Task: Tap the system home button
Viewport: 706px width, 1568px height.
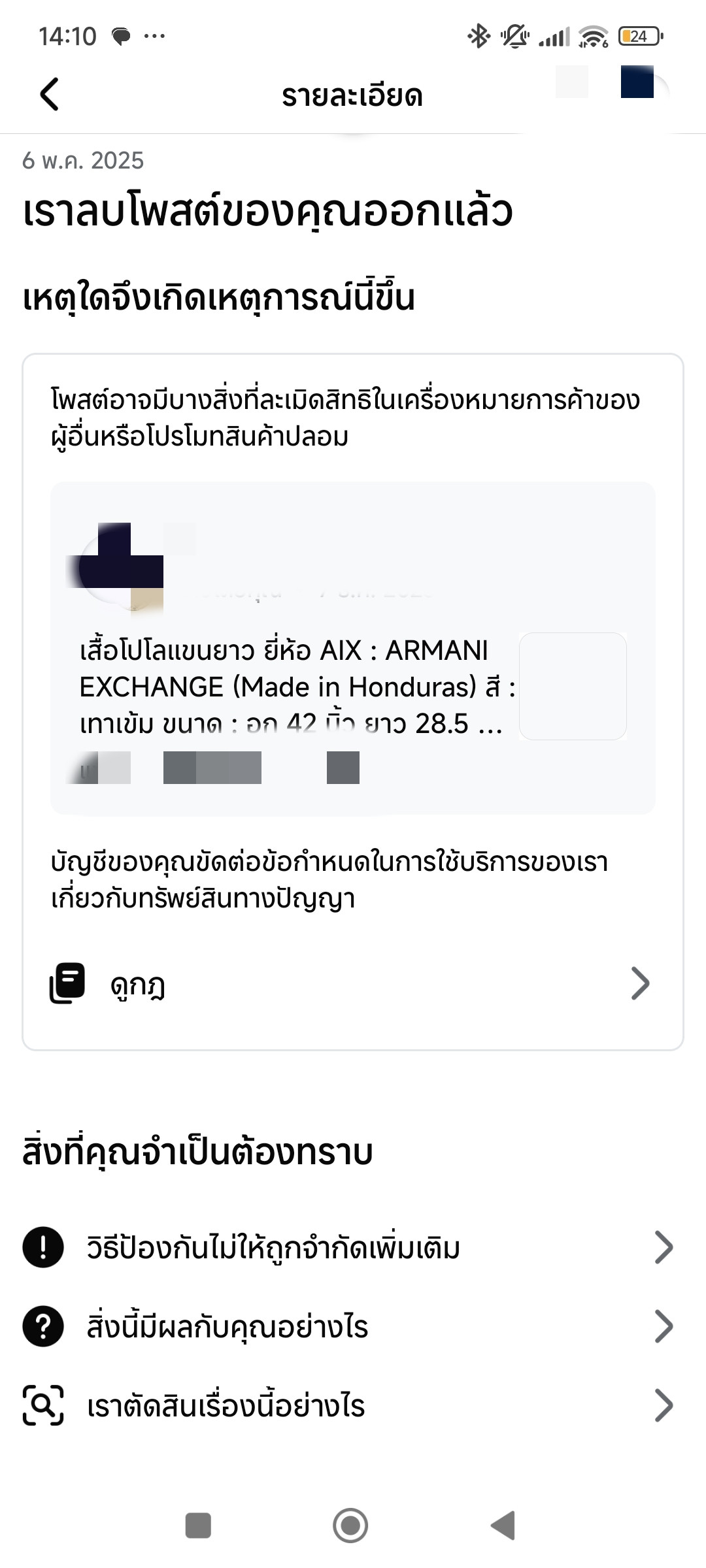Action: [350, 1526]
